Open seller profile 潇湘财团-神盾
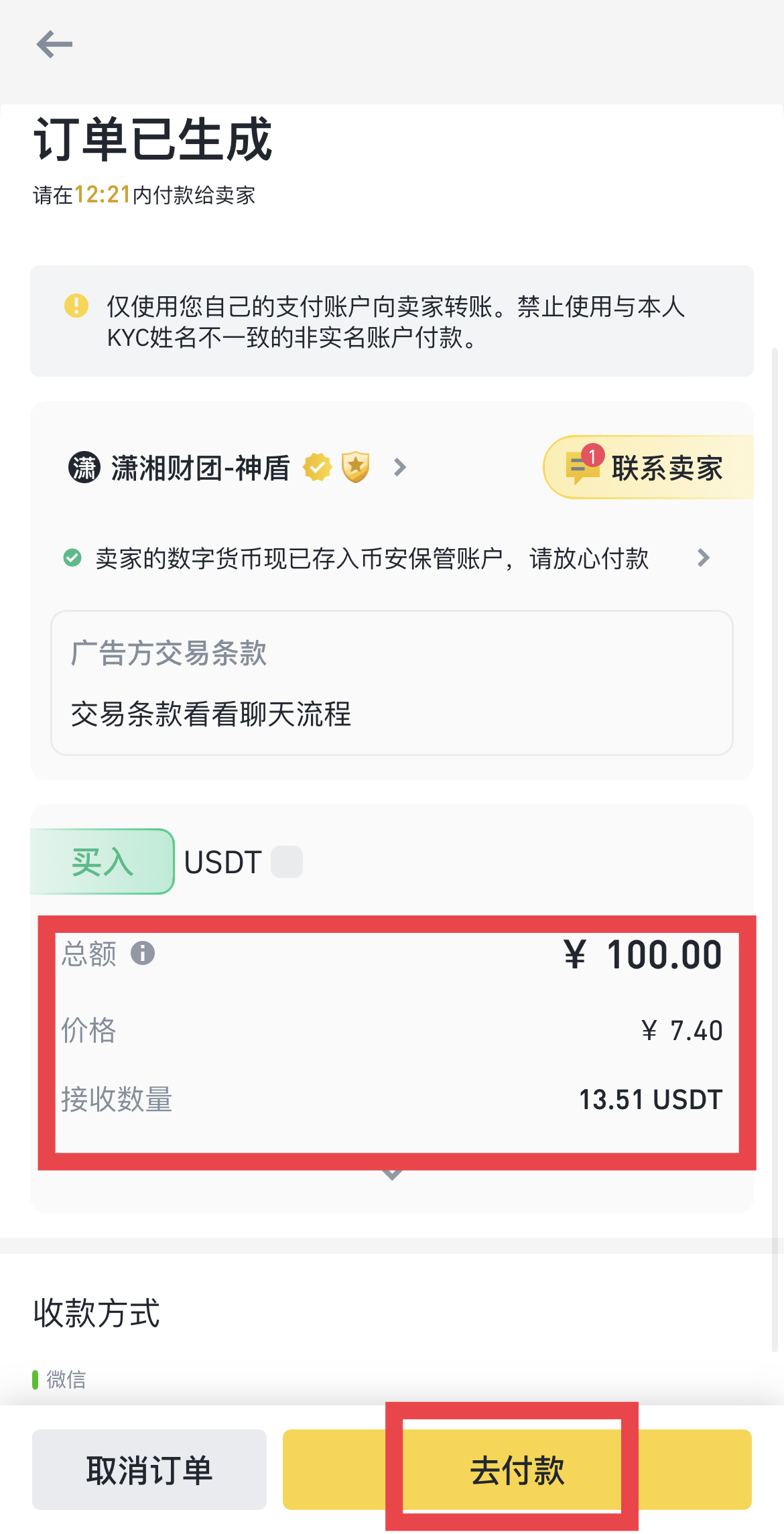784x1534 pixels. click(238, 468)
